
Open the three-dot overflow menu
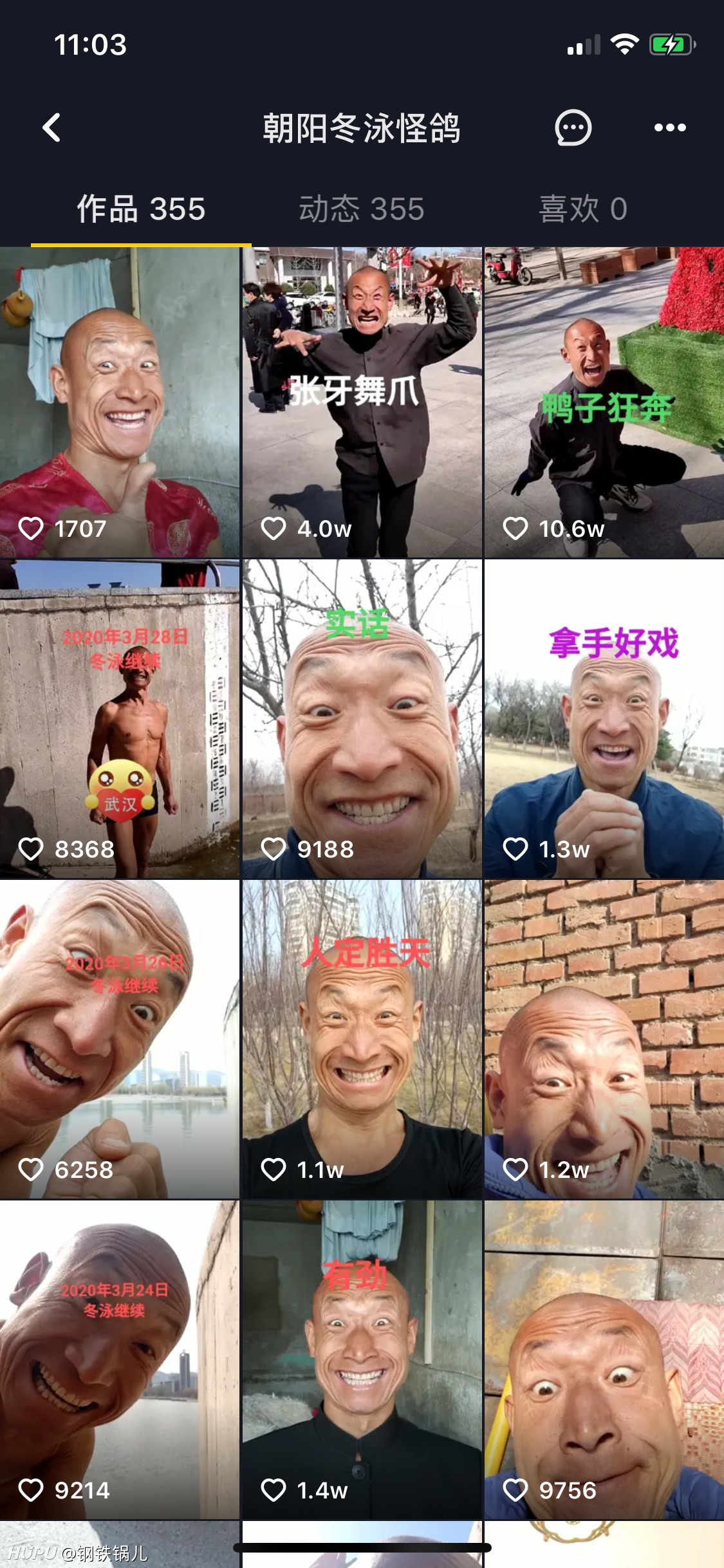coord(670,127)
